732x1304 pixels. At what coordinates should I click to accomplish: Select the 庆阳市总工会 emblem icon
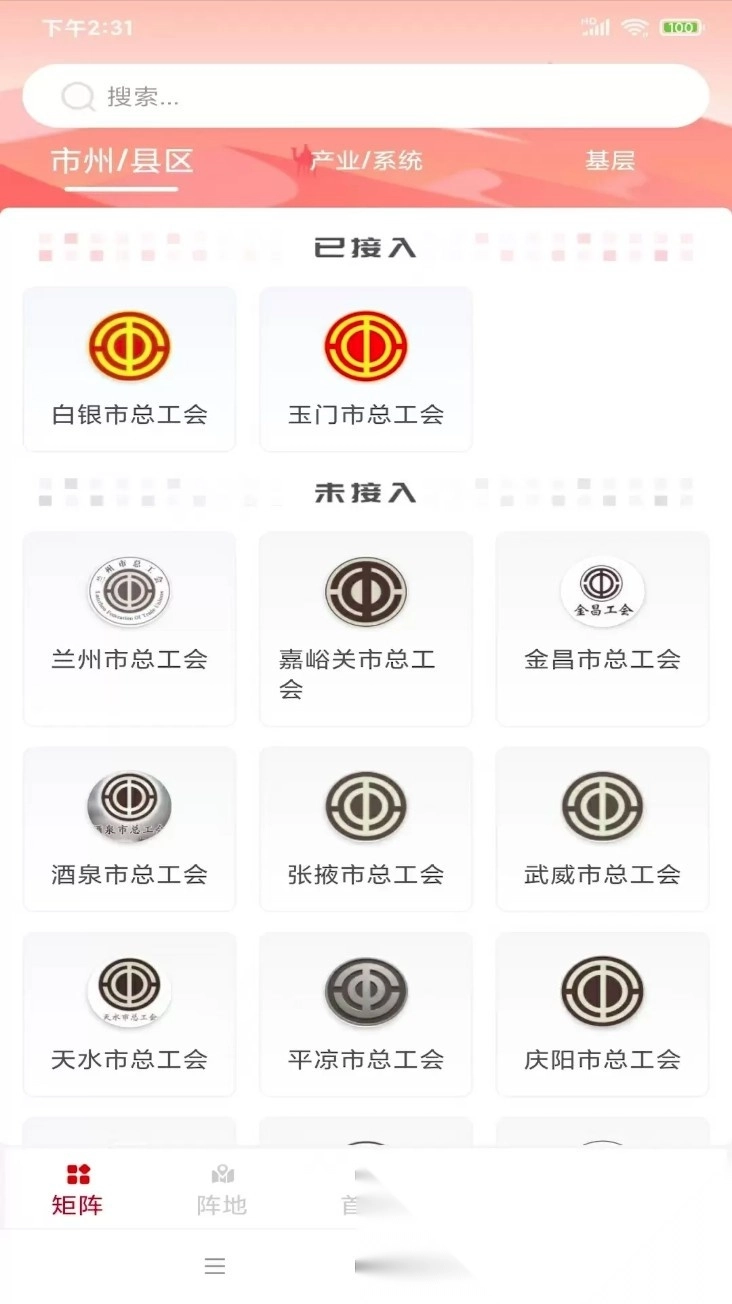coord(602,990)
